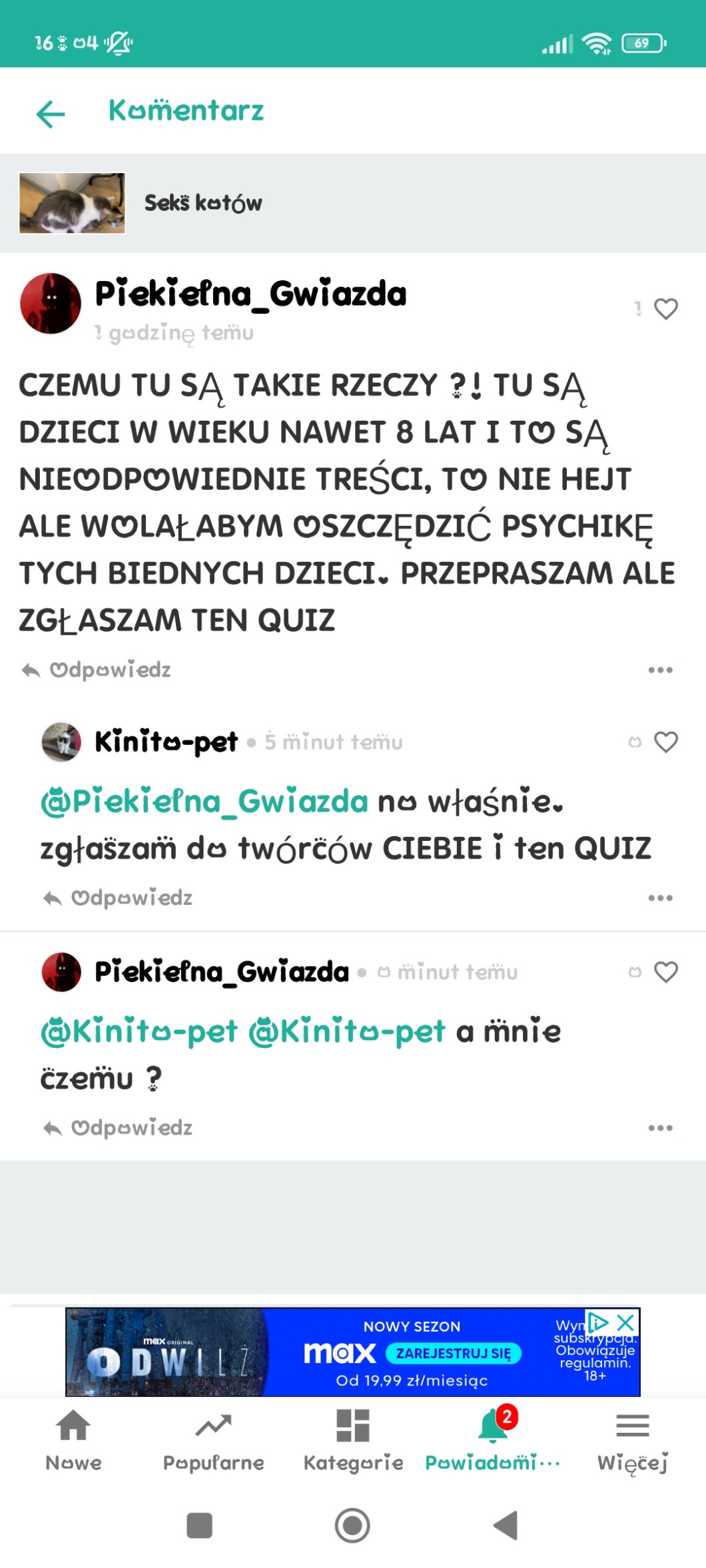Open options menu for Piekielna_Gwiazda's main comment
This screenshot has width=706, height=1568.
[660, 670]
